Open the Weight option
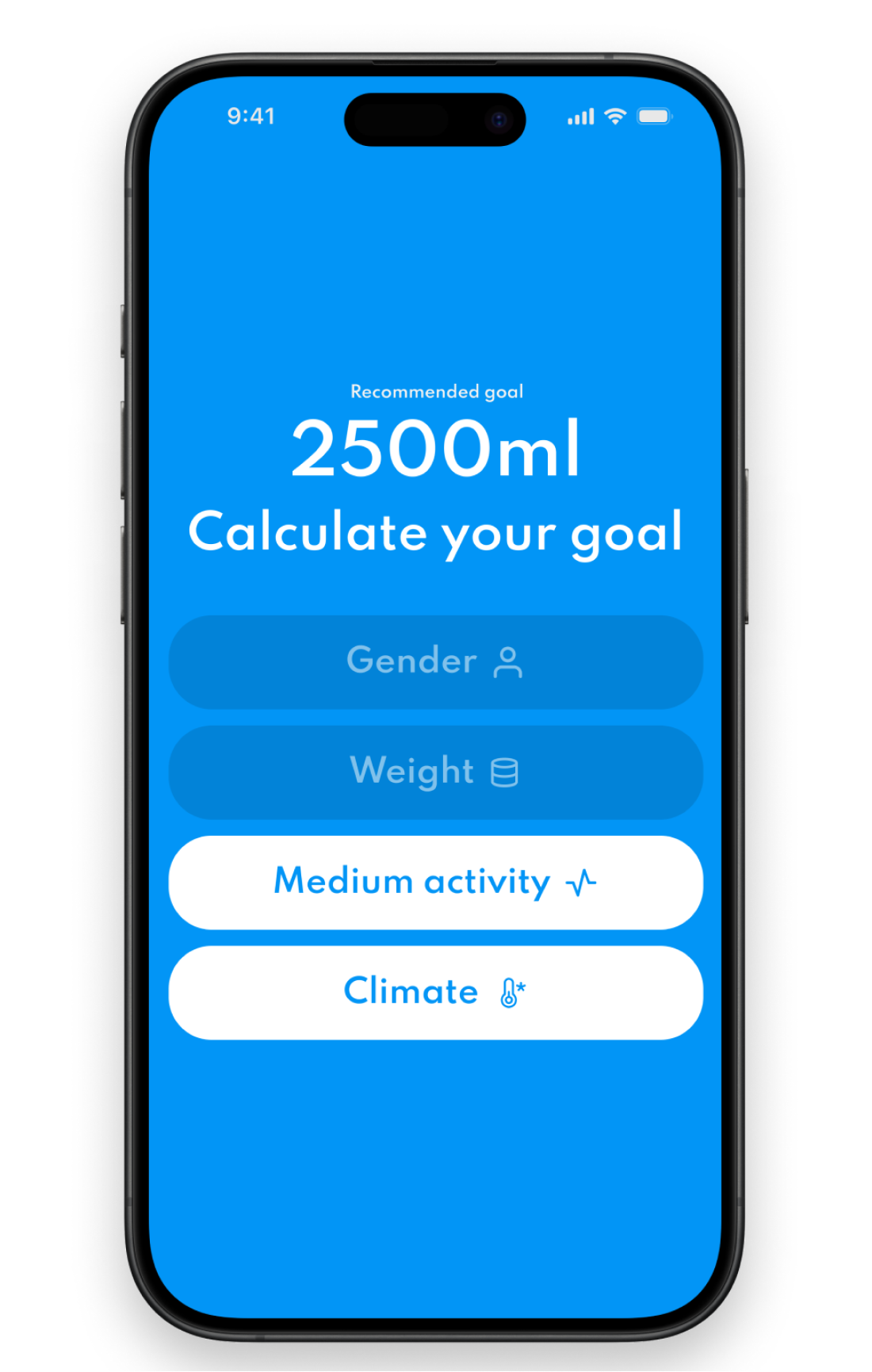Image resolution: width=872 pixels, height=1372 pixels. tap(435, 772)
